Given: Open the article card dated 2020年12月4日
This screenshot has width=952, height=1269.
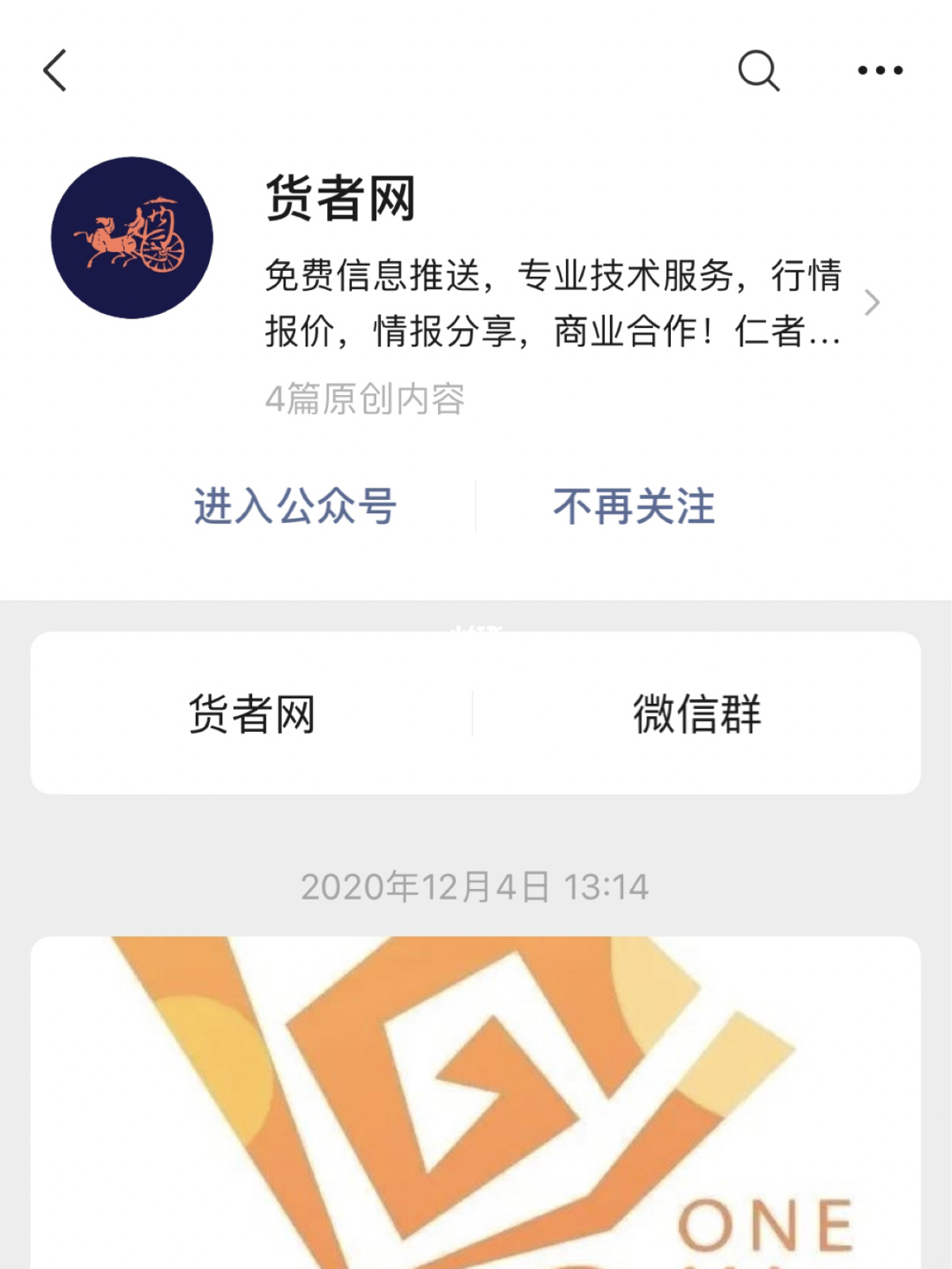Looking at the screenshot, I should [476, 1102].
